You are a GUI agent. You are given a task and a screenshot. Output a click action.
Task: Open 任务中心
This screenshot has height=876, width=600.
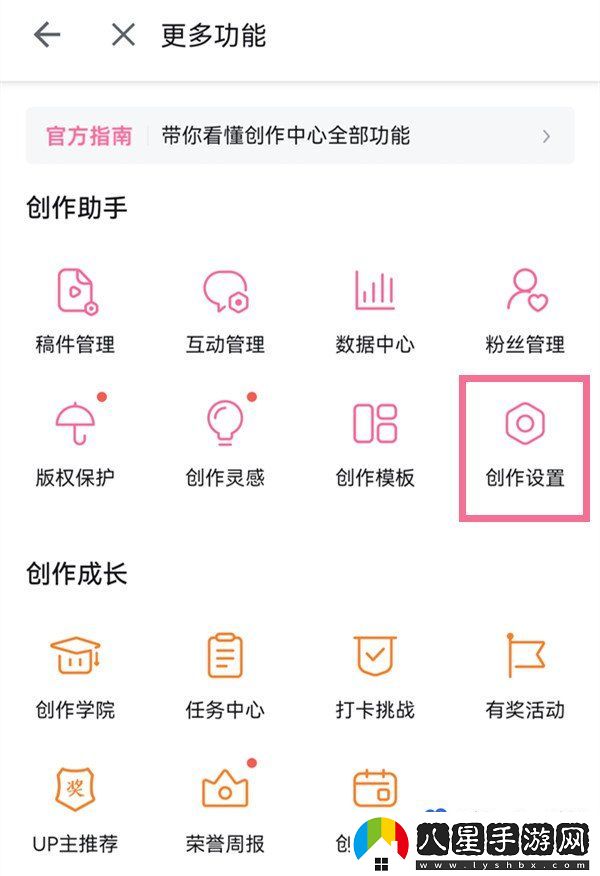[x=225, y=675]
